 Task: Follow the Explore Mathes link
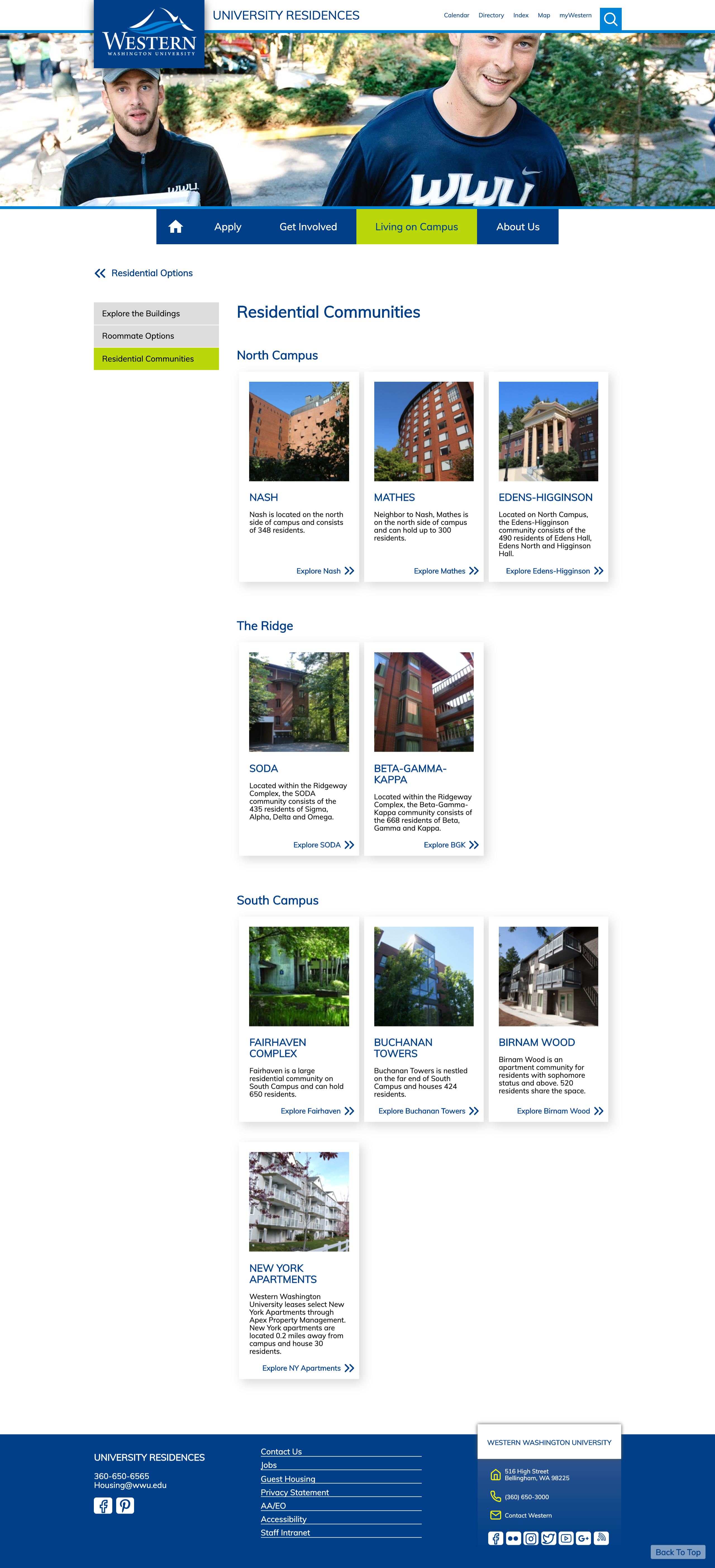445,571
